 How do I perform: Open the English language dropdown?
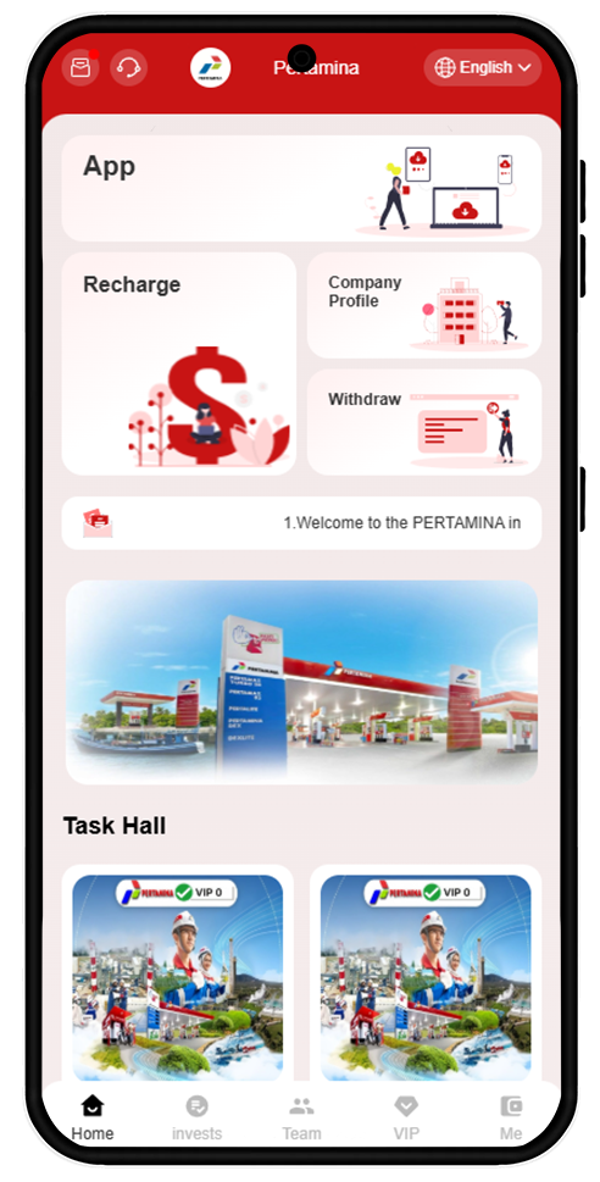(x=483, y=68)
